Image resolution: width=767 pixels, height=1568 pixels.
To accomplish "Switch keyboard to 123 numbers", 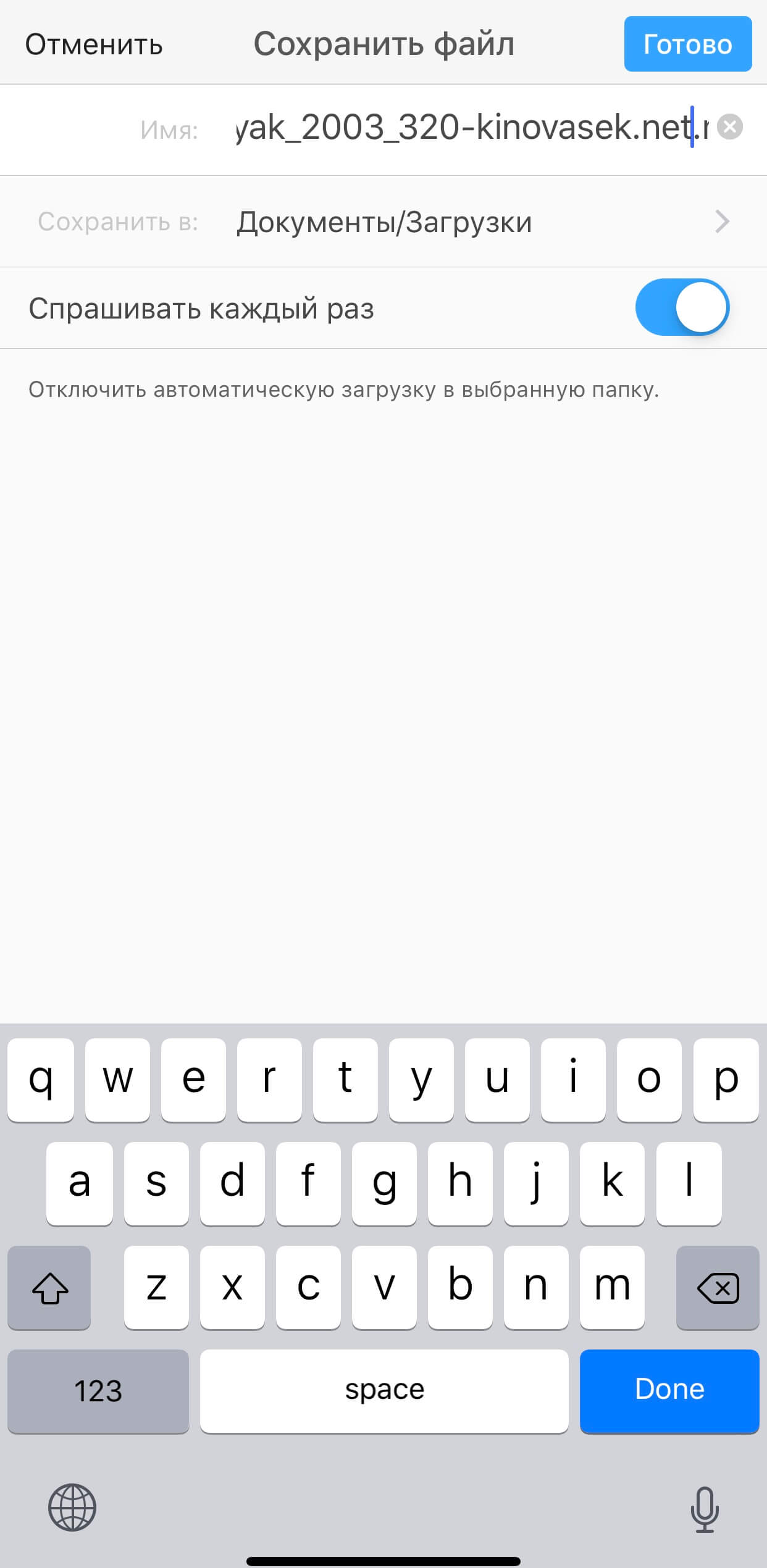I will [98, 1390].
